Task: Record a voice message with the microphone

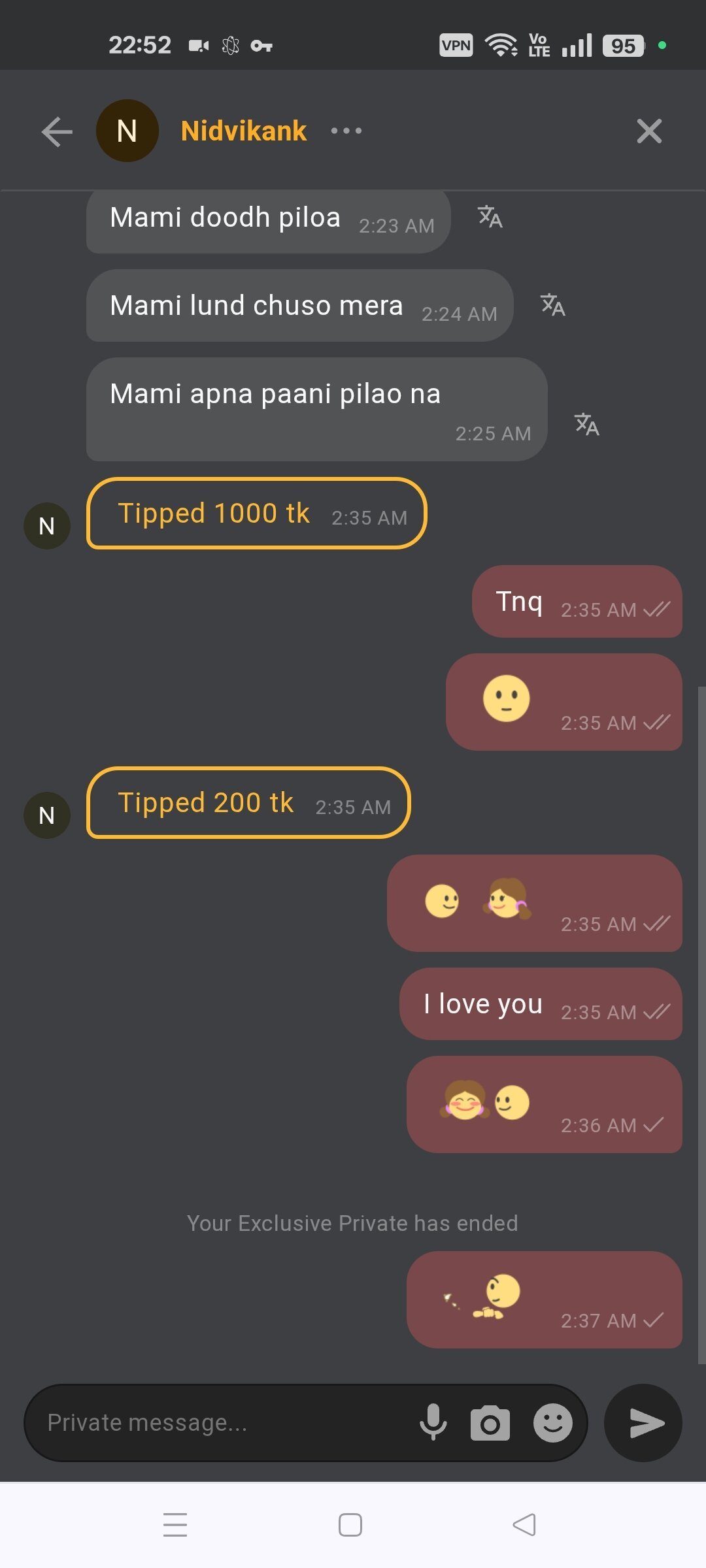Action: pyautogui.click(x=433, y=1423)
